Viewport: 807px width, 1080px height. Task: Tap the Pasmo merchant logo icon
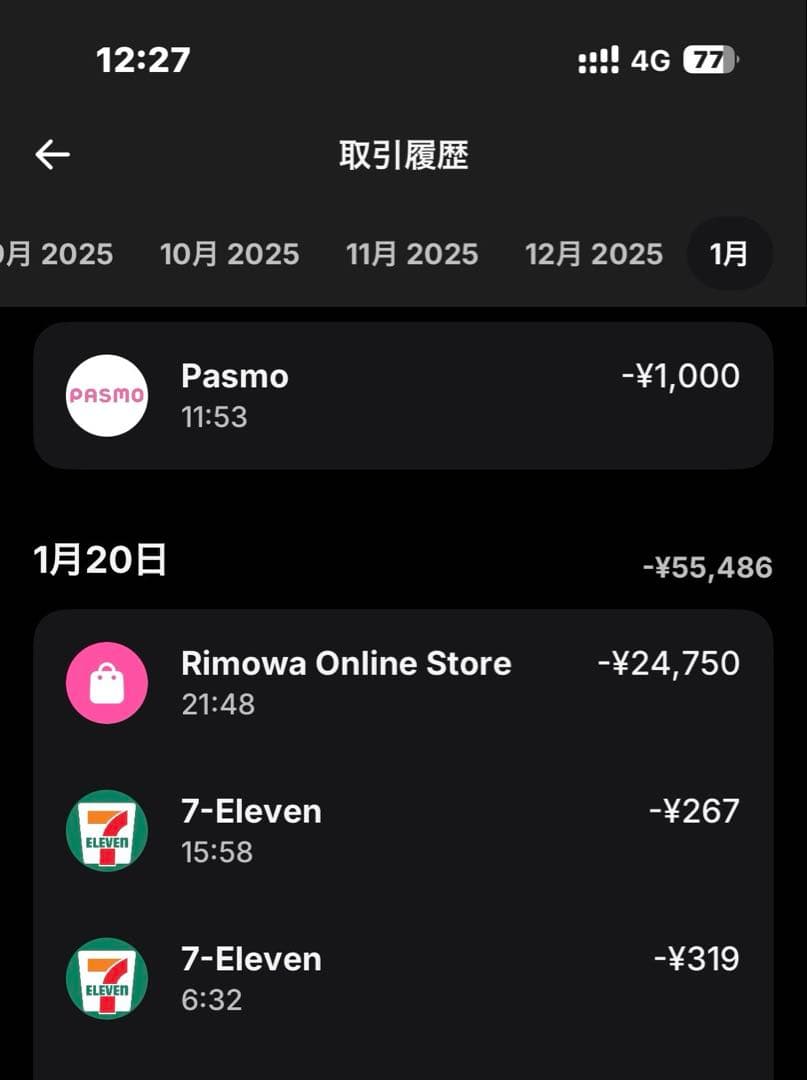coord(106,396)
